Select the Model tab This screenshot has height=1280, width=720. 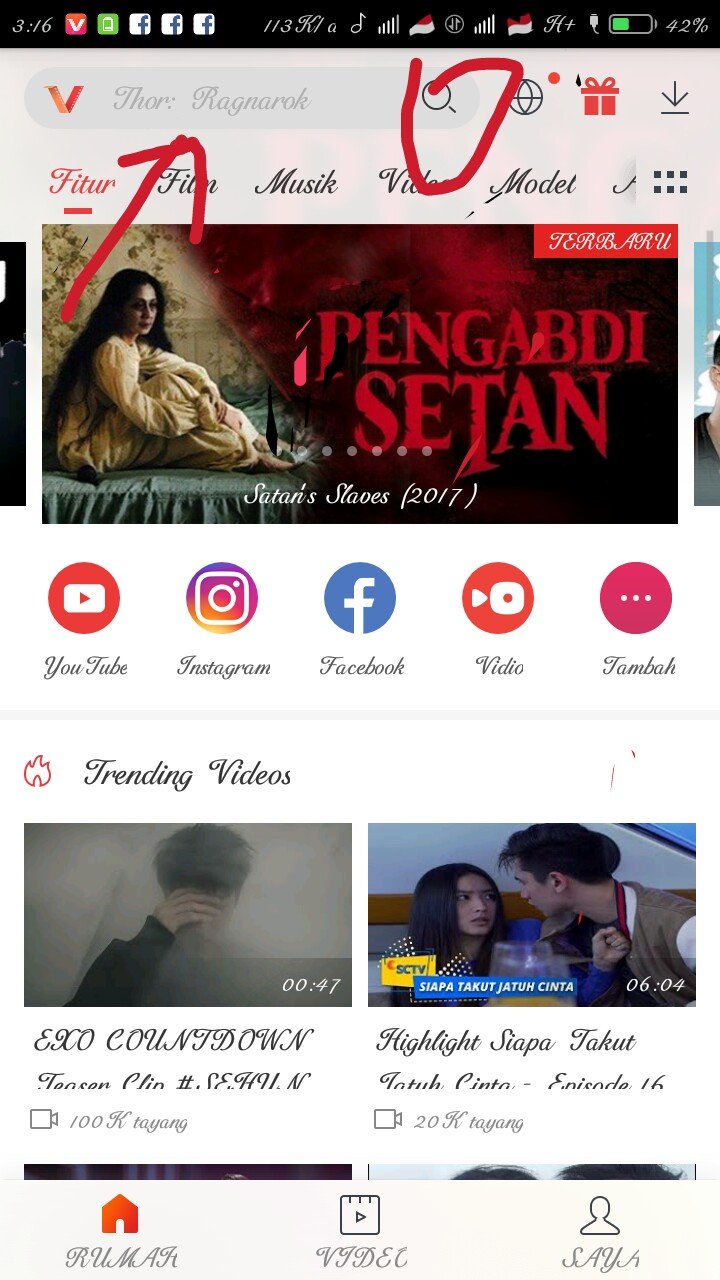tap(534, 183)
